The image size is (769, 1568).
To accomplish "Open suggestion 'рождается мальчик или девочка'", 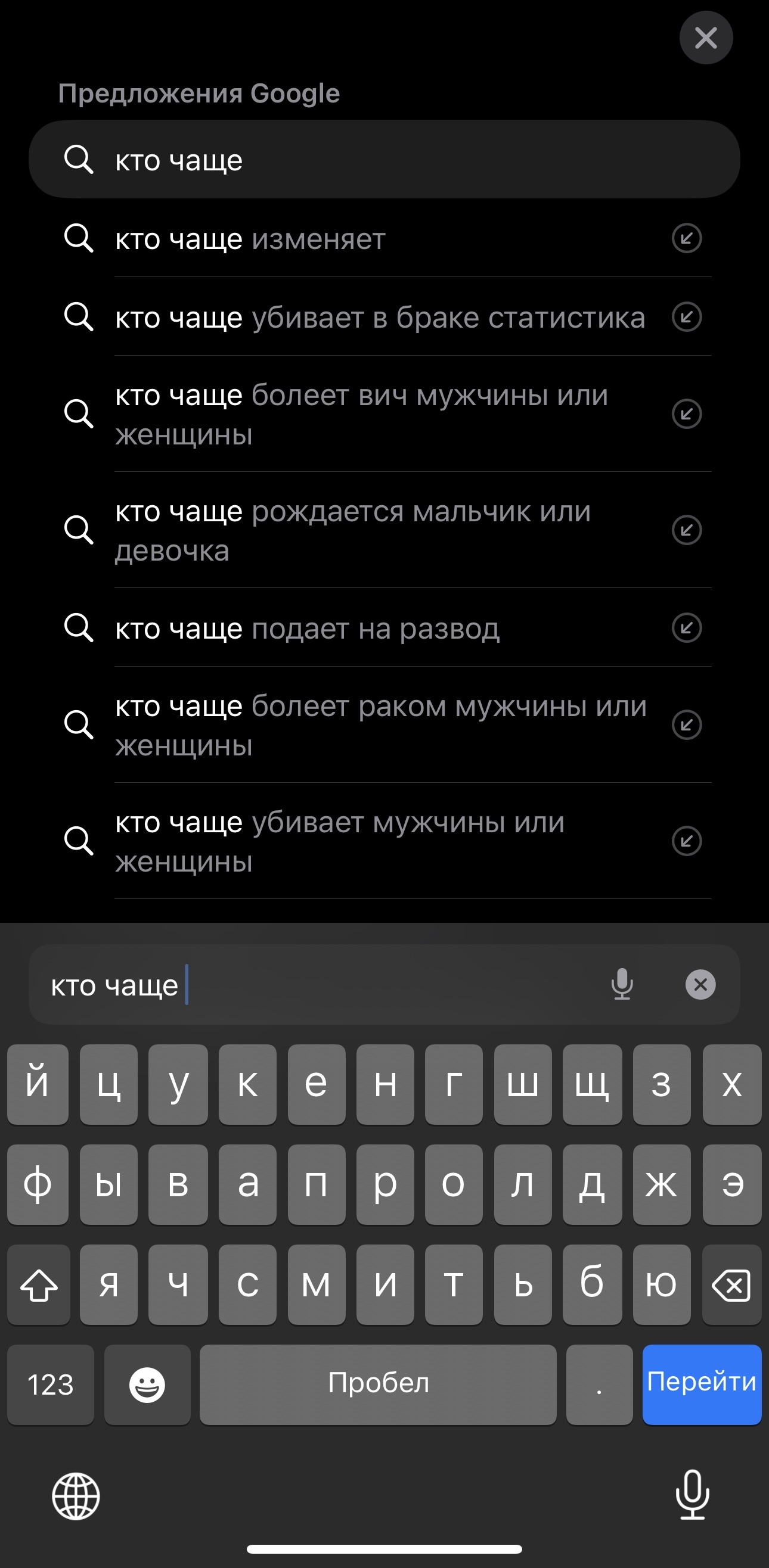I will (x=352, y=530).
